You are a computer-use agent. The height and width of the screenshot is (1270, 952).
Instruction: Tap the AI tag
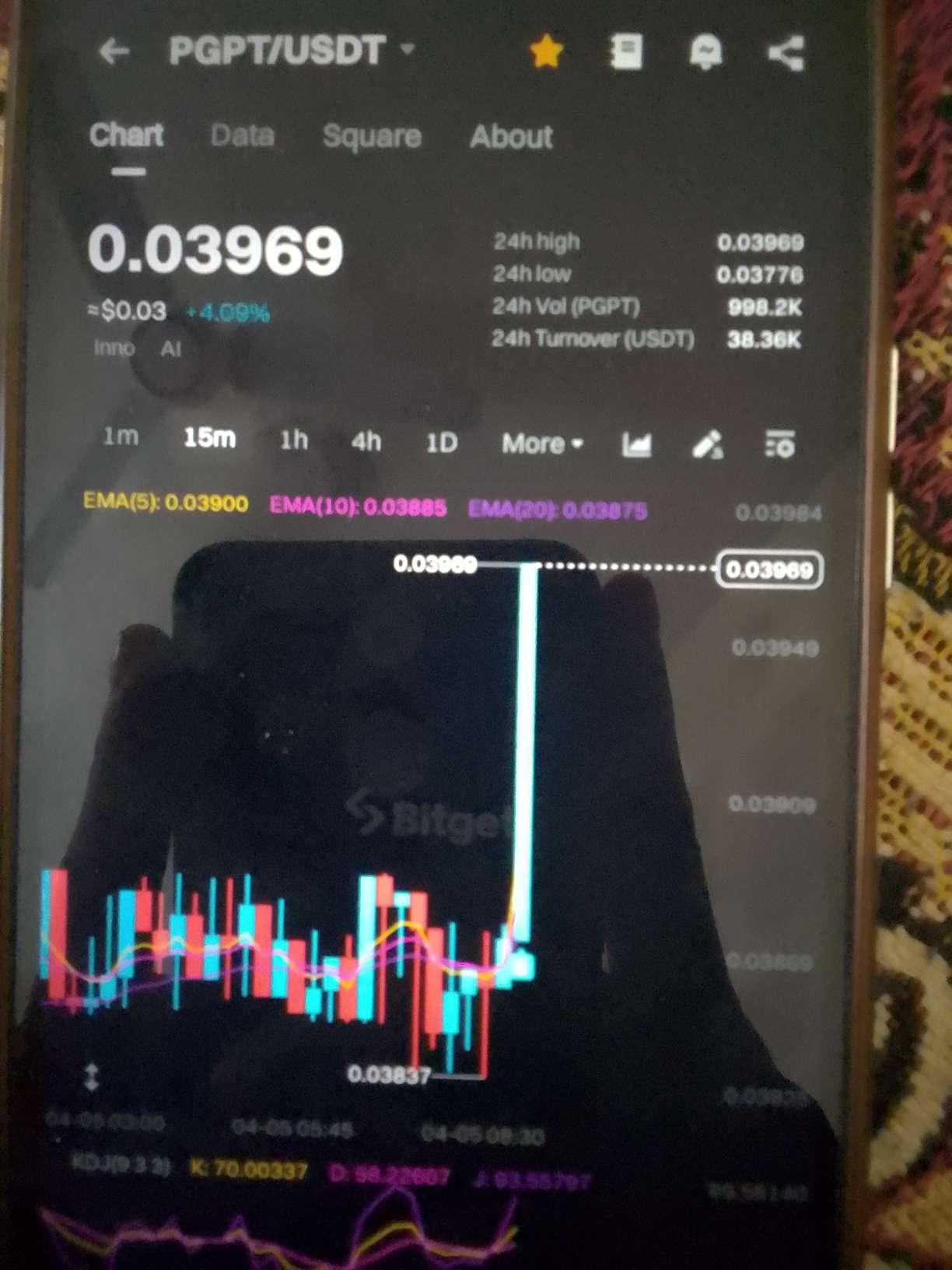[170, 349]
